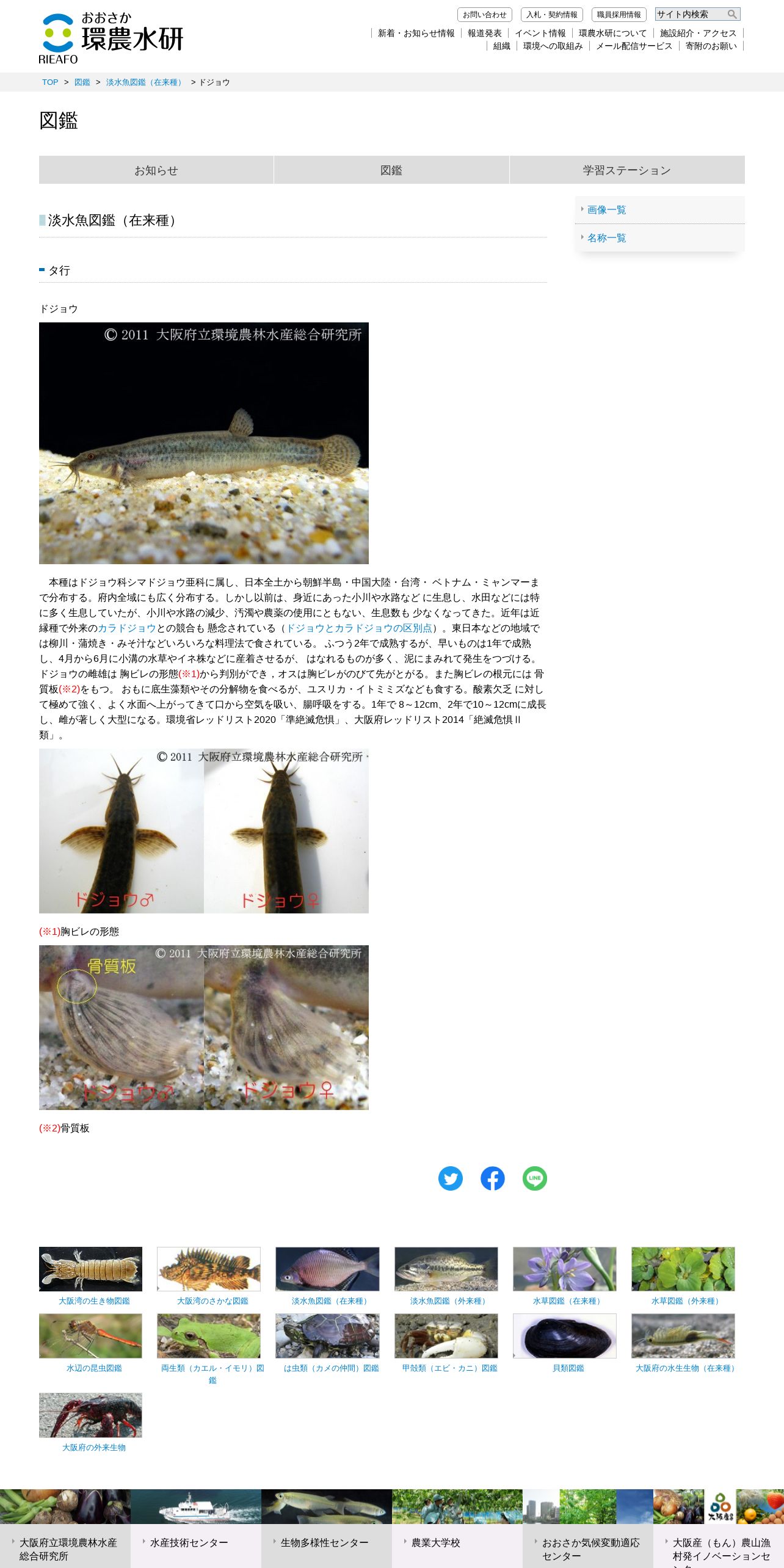Share this page on Facebook

click(493, 1178)
